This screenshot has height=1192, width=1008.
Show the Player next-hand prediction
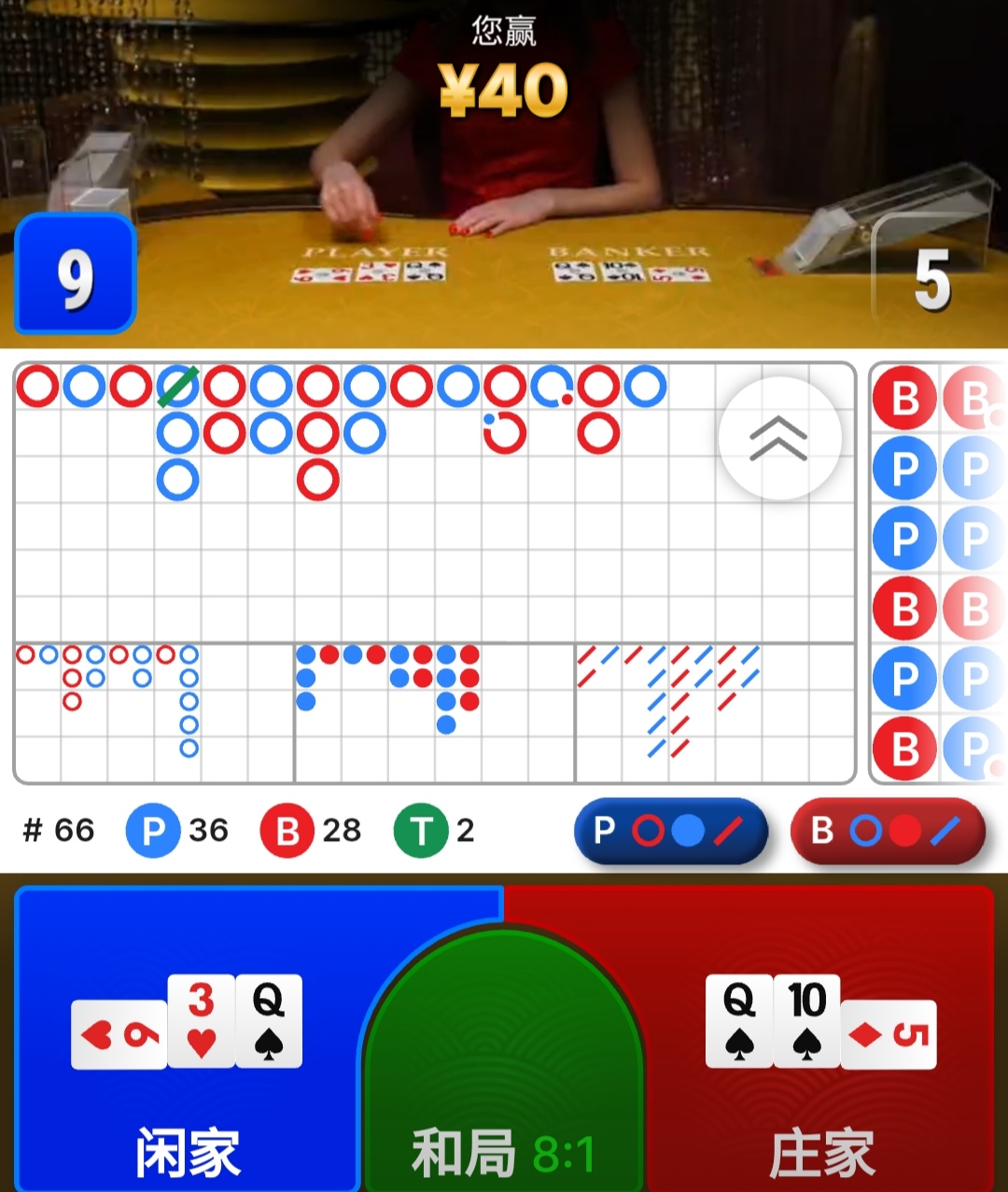(x=671, y=830)
